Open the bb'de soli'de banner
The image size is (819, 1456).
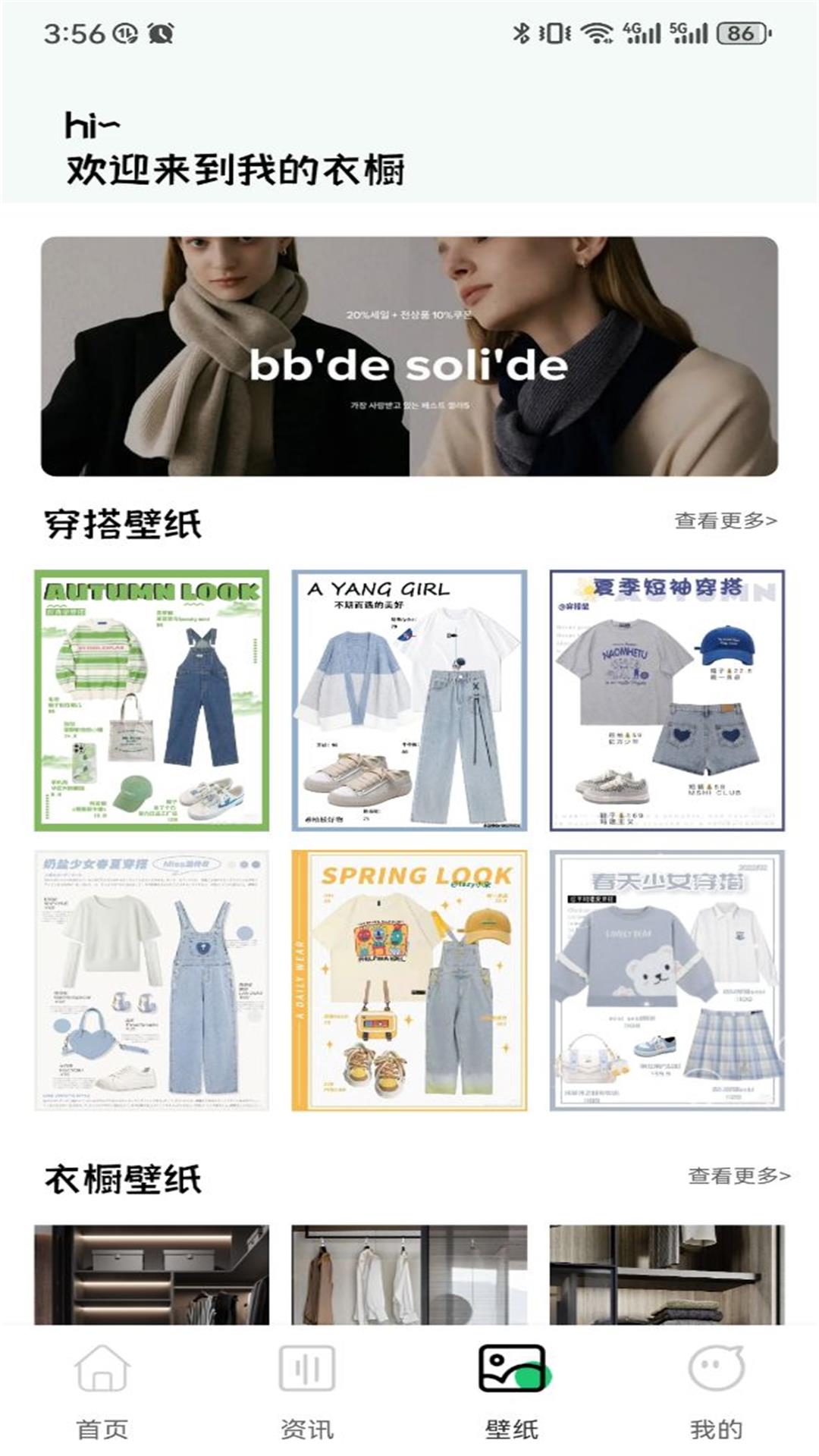pyautogui.click(x=409, y=356)
